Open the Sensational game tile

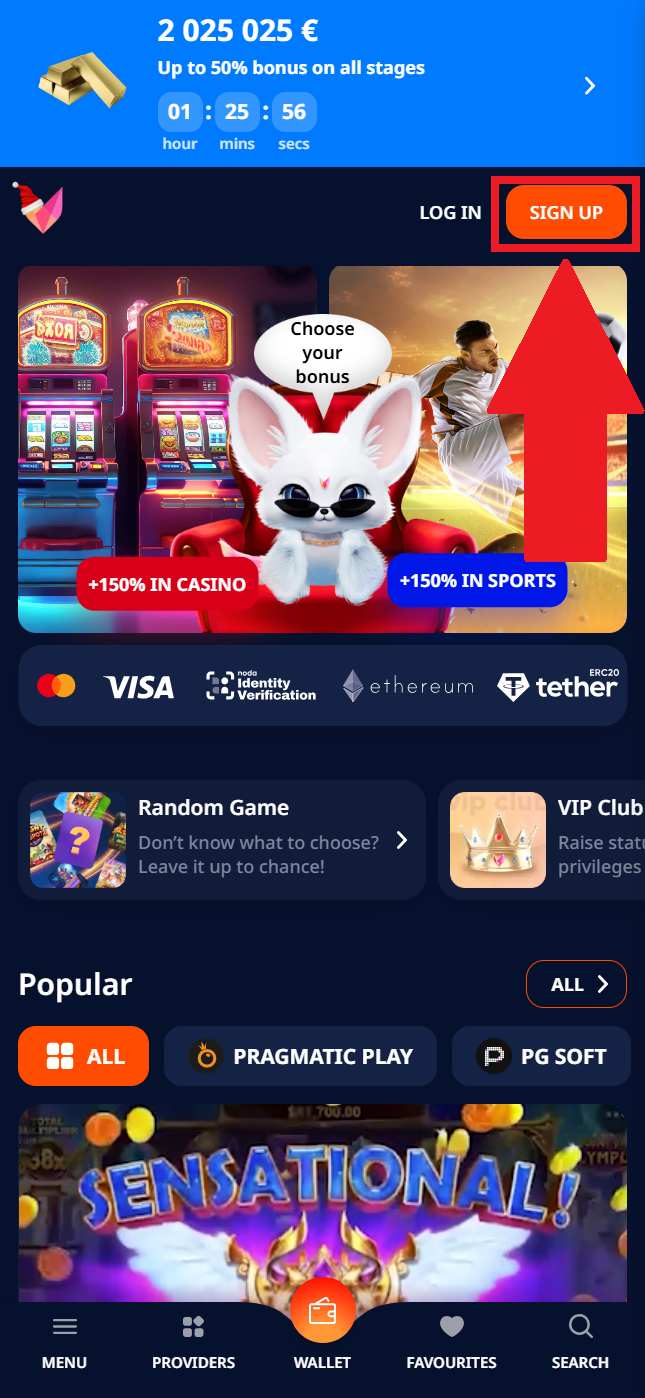pos(322,1202)
